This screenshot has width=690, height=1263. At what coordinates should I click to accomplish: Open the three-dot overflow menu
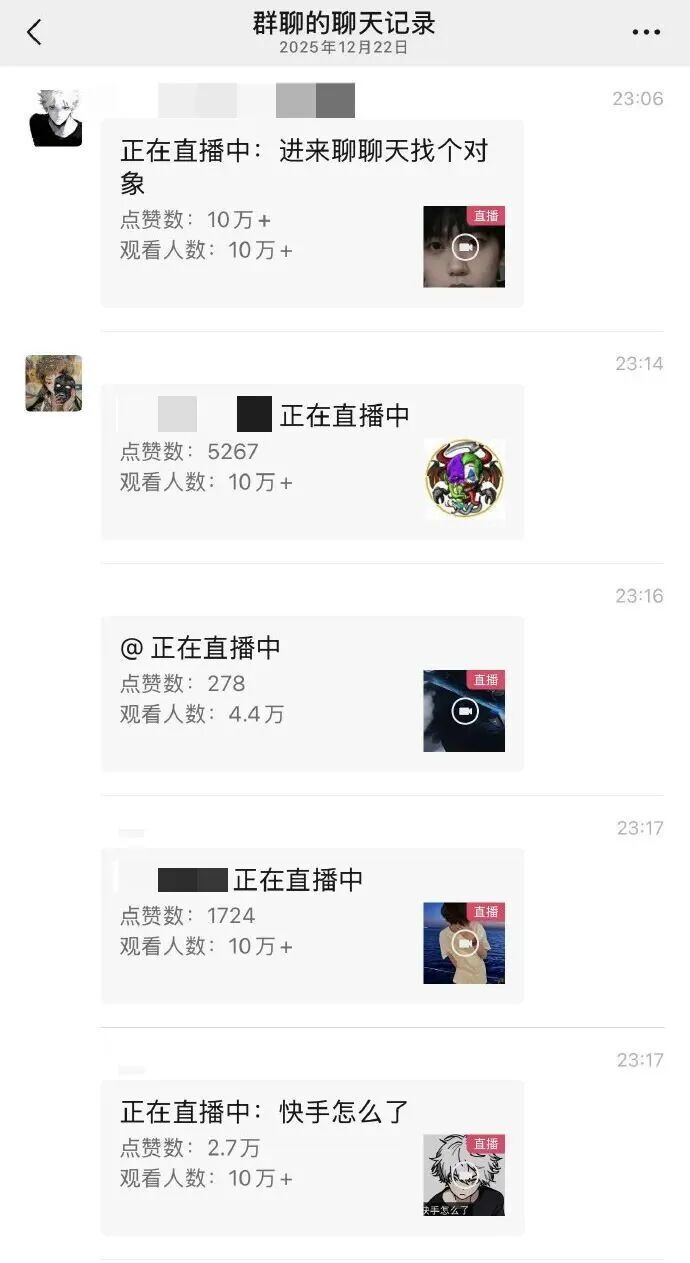click(x=646, y=33)
